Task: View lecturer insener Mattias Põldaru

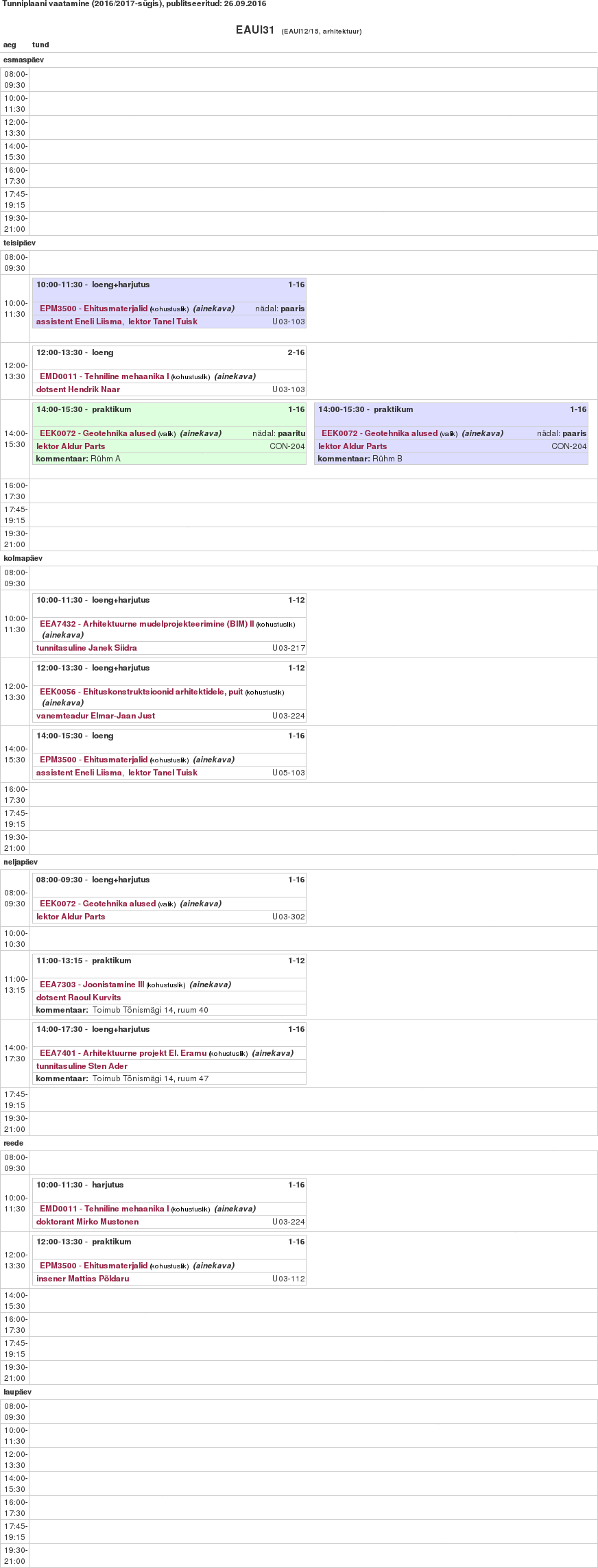Action: click(82, 1279)
